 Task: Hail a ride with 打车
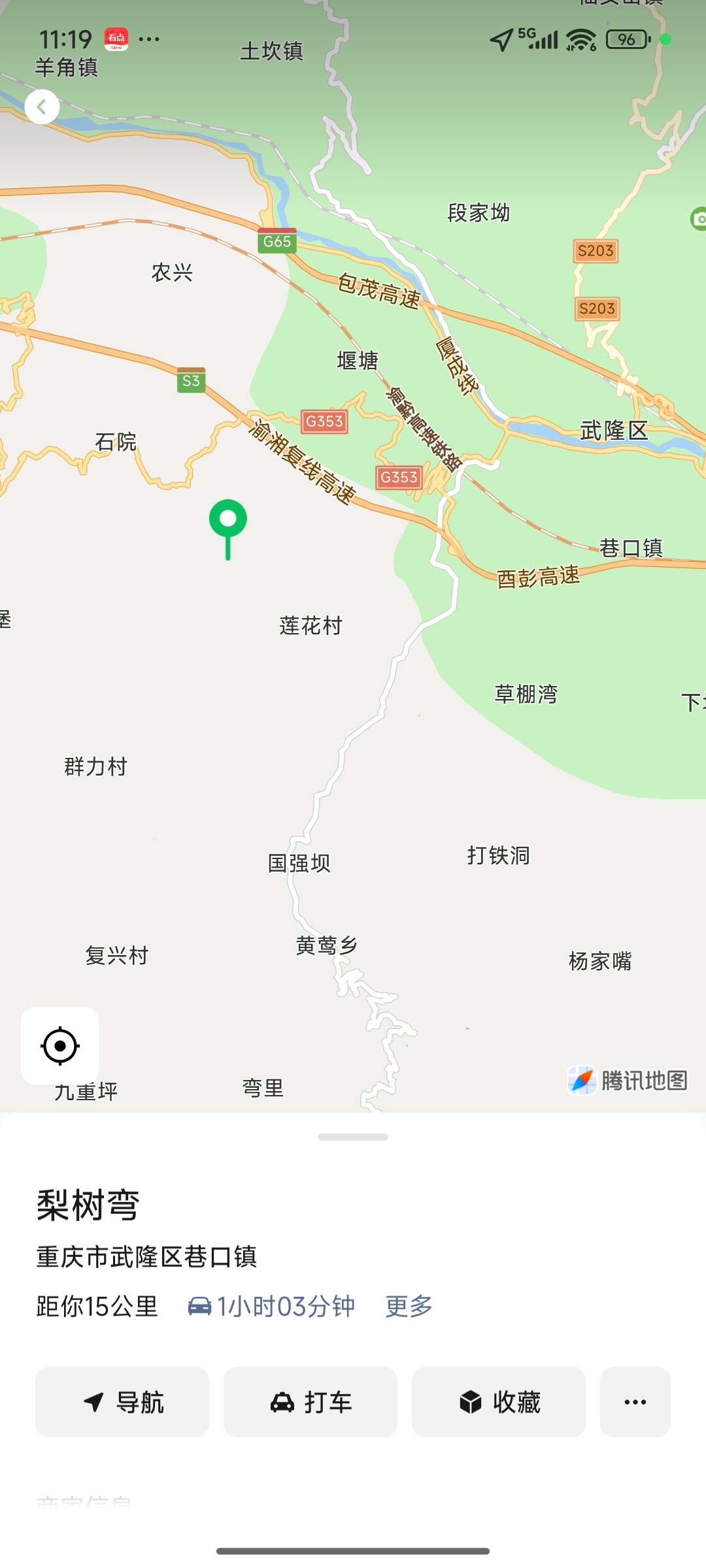pyautogui.click(x=311, y=1402)
